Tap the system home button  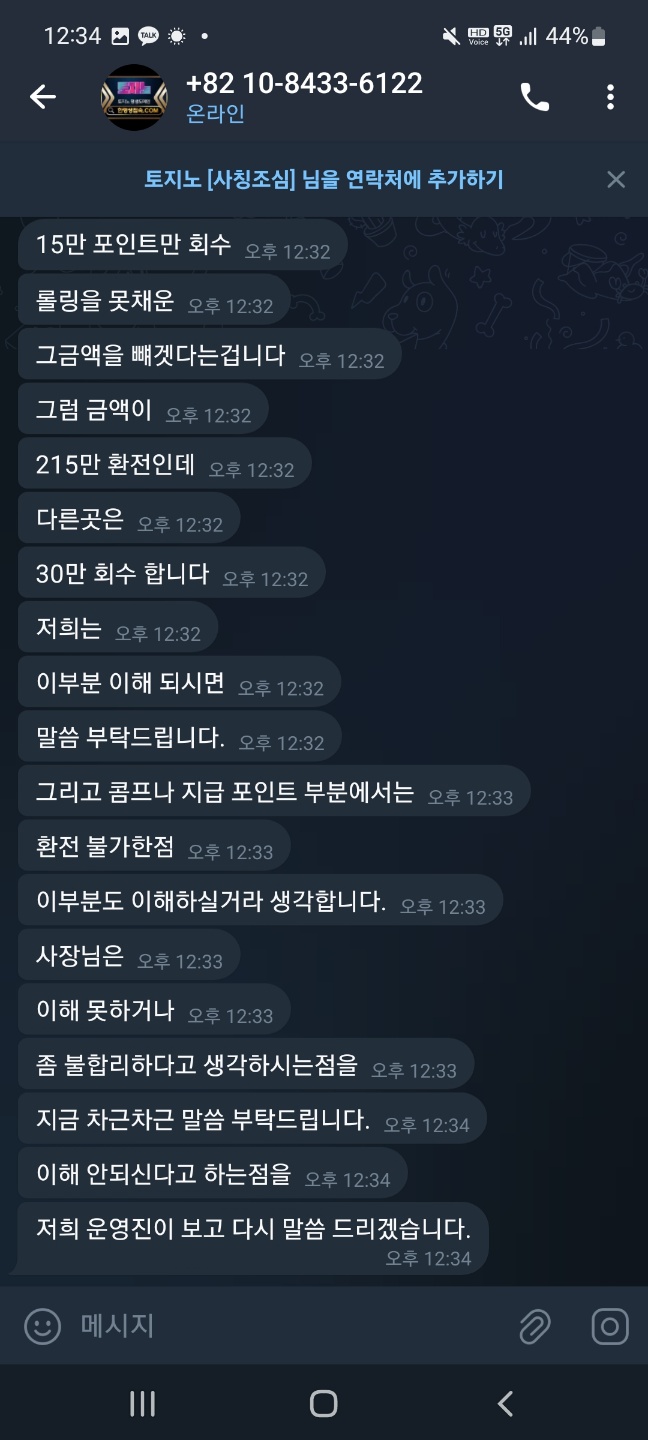point(323,1404)
